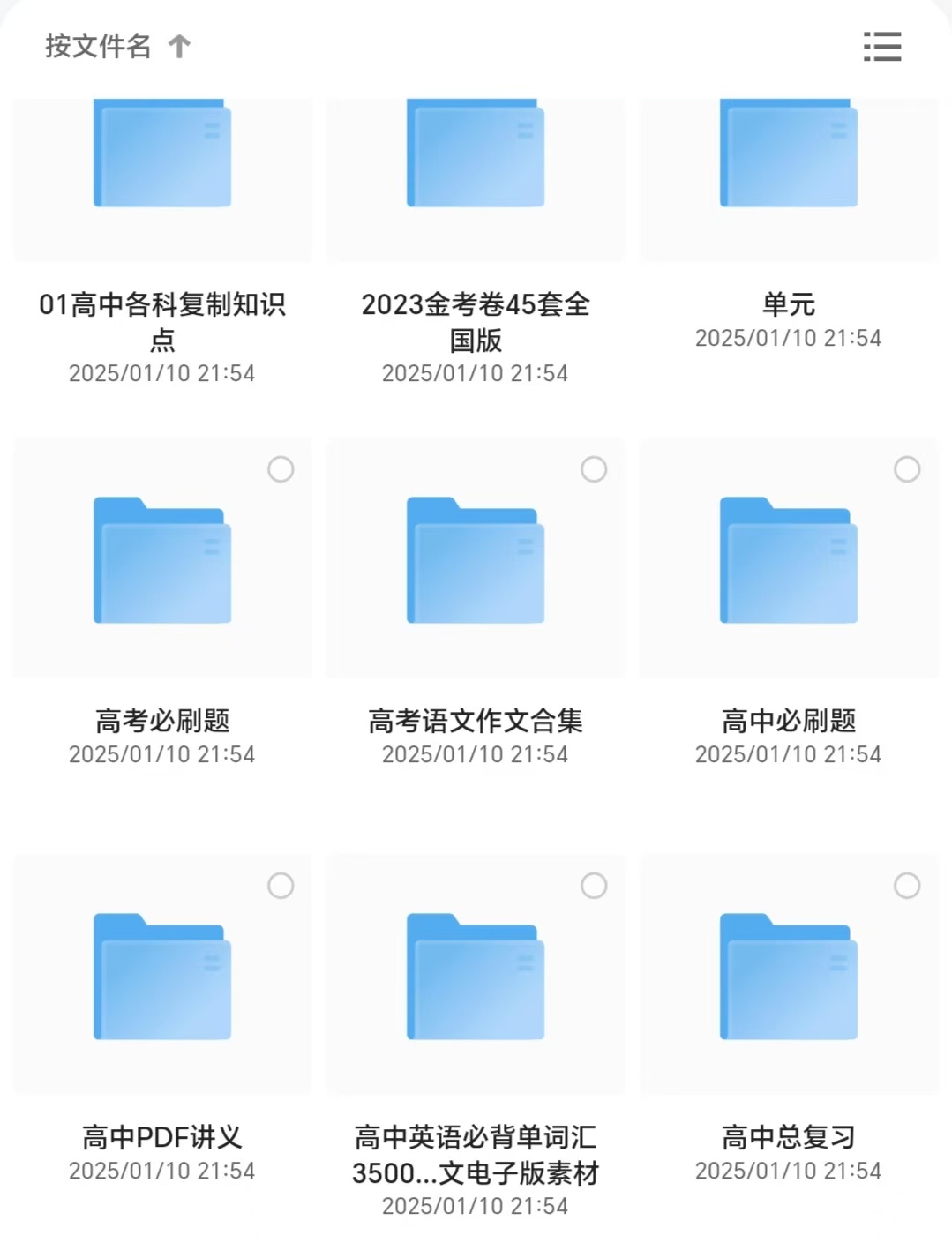Switch to list view layout
Image resolution: width=952 pixels, height=1243 pixels.
881,47
